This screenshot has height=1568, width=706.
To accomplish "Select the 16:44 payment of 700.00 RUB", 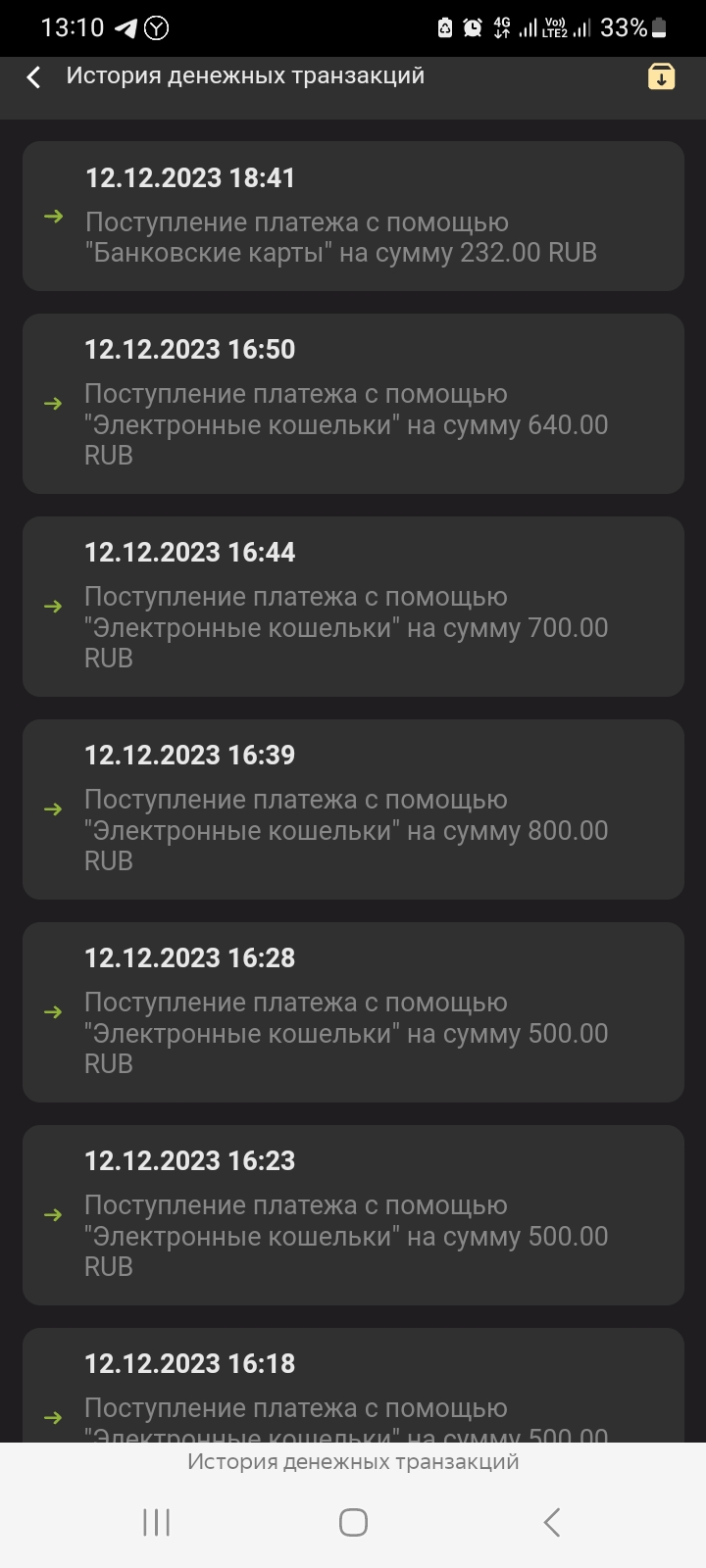I will [x=353, y=607].
